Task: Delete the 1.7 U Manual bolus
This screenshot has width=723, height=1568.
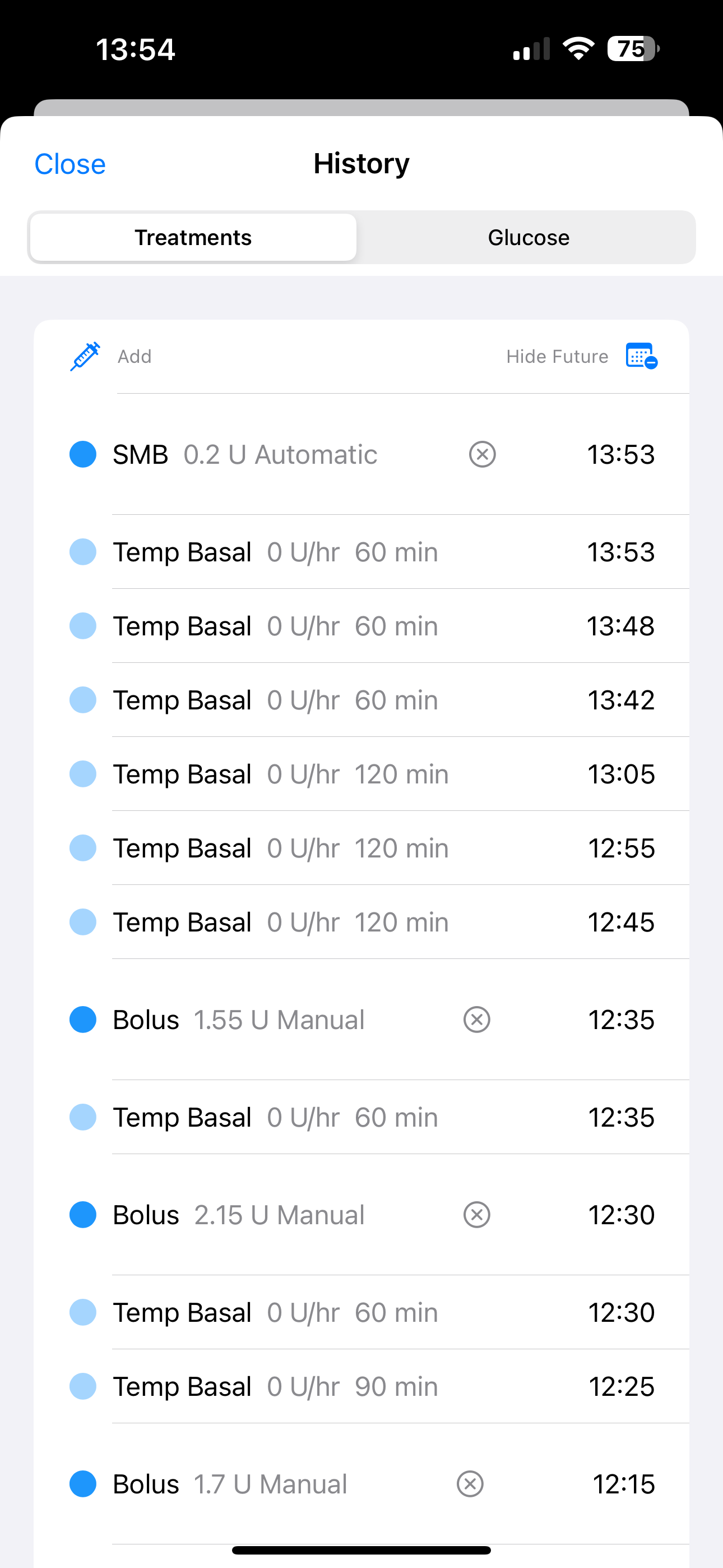Action: 470,1484
